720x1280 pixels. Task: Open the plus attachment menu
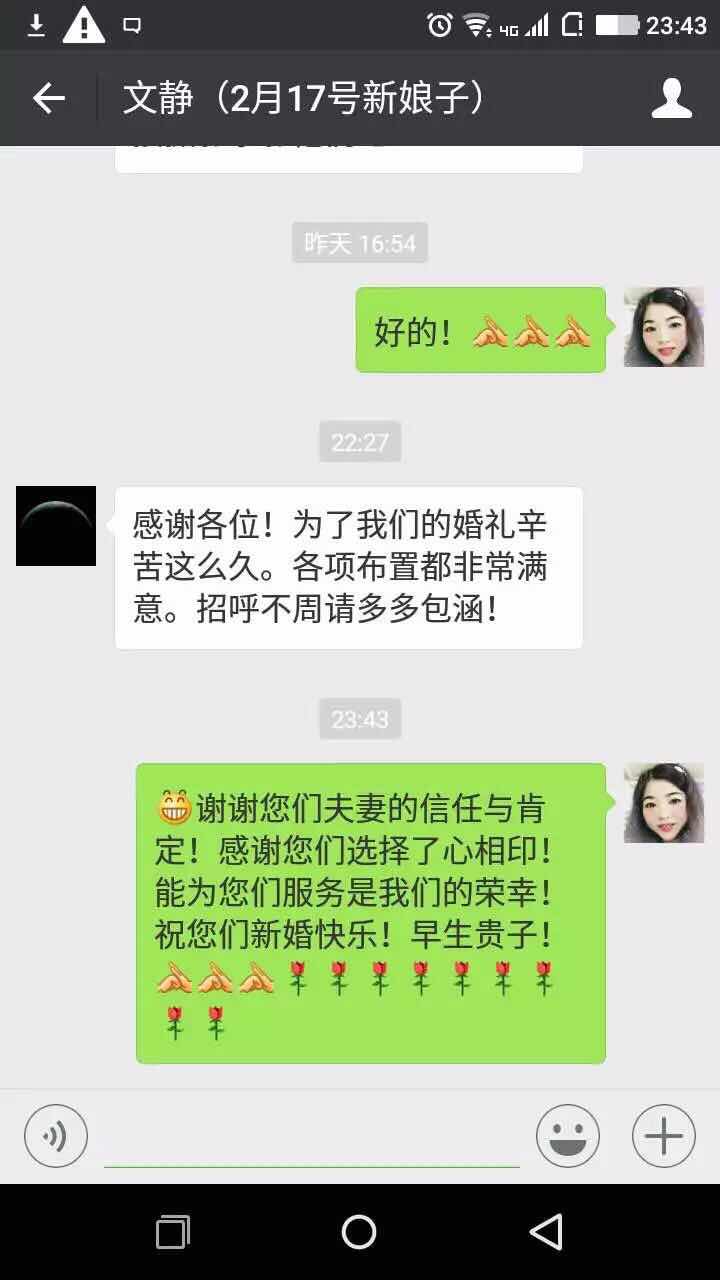click(x=663, y=1136)
